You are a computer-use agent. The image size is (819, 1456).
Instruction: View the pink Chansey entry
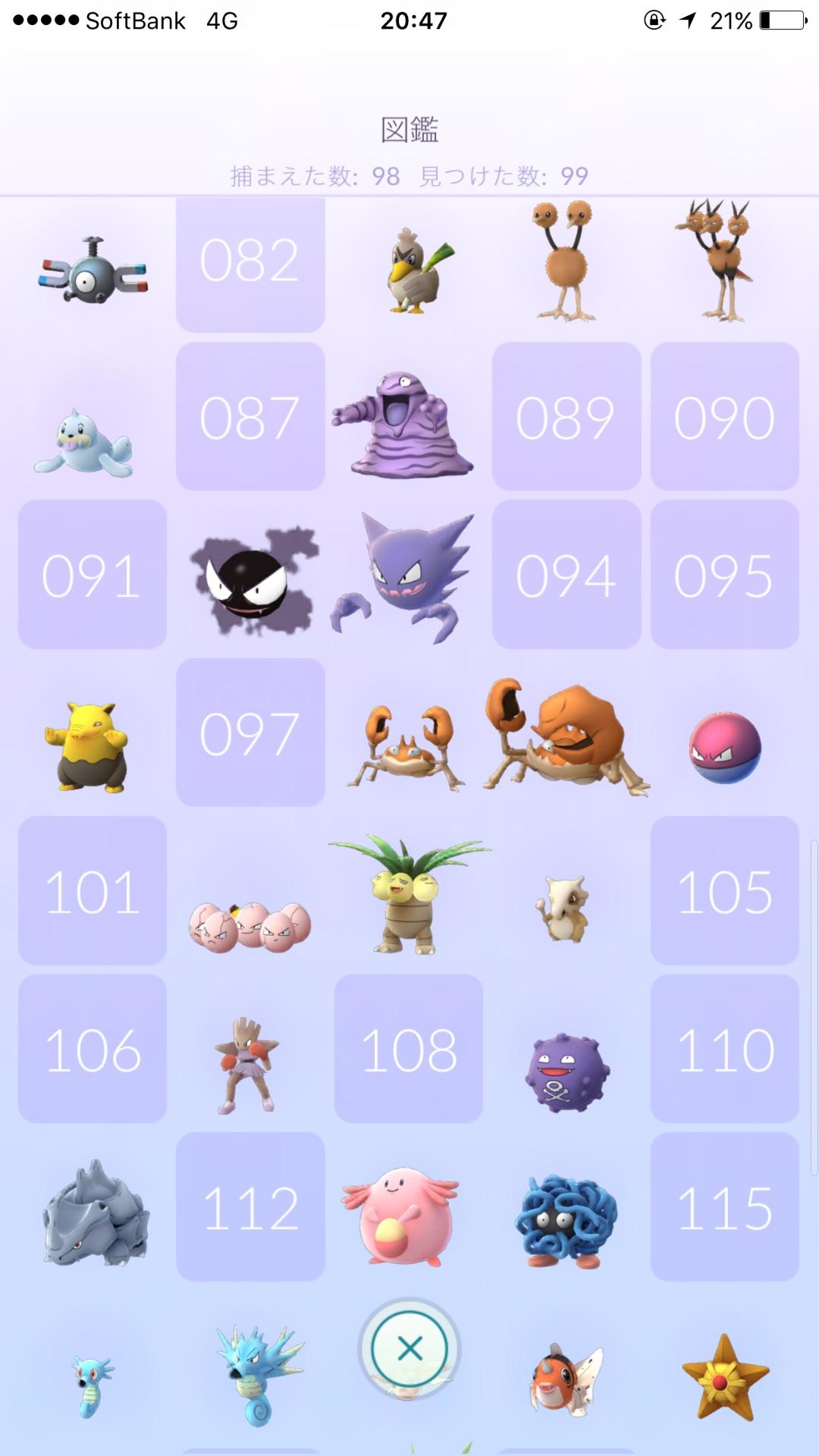click(x=402, y=1217)
